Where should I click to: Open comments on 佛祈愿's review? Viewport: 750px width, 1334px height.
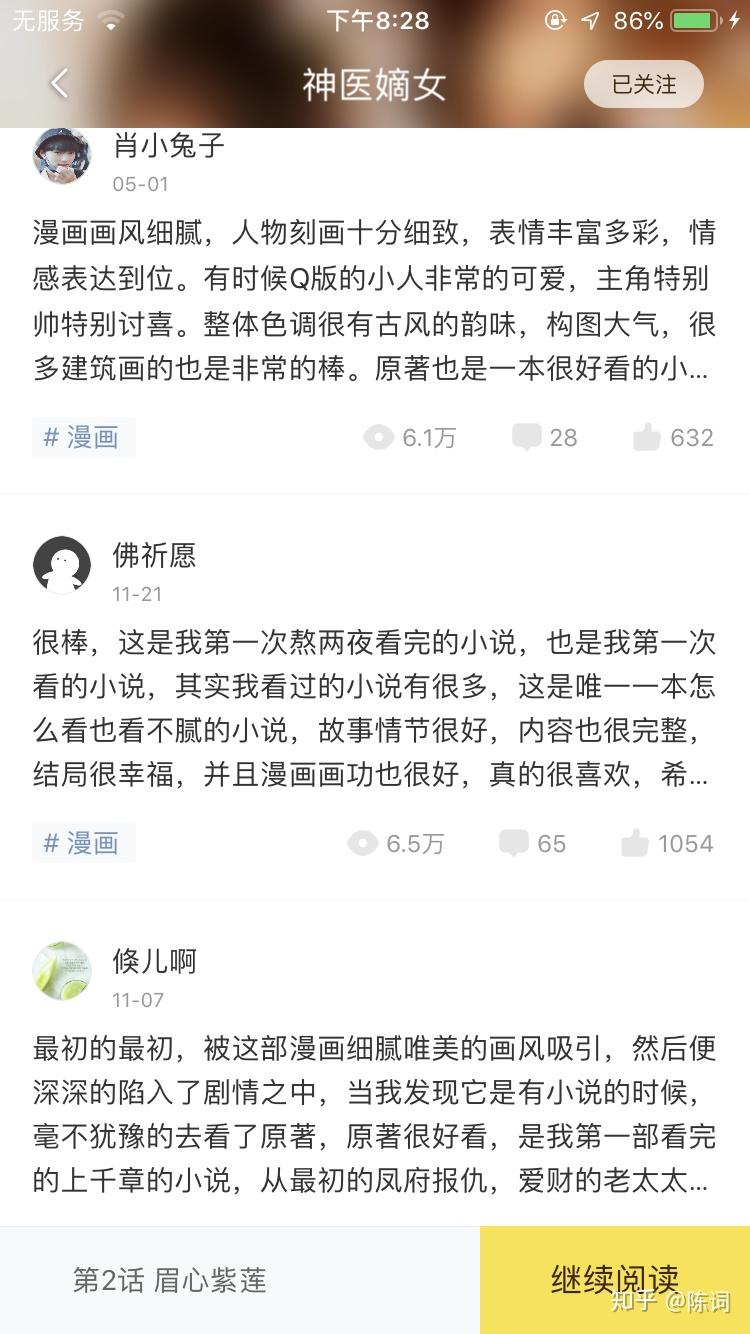pos(533,843)
